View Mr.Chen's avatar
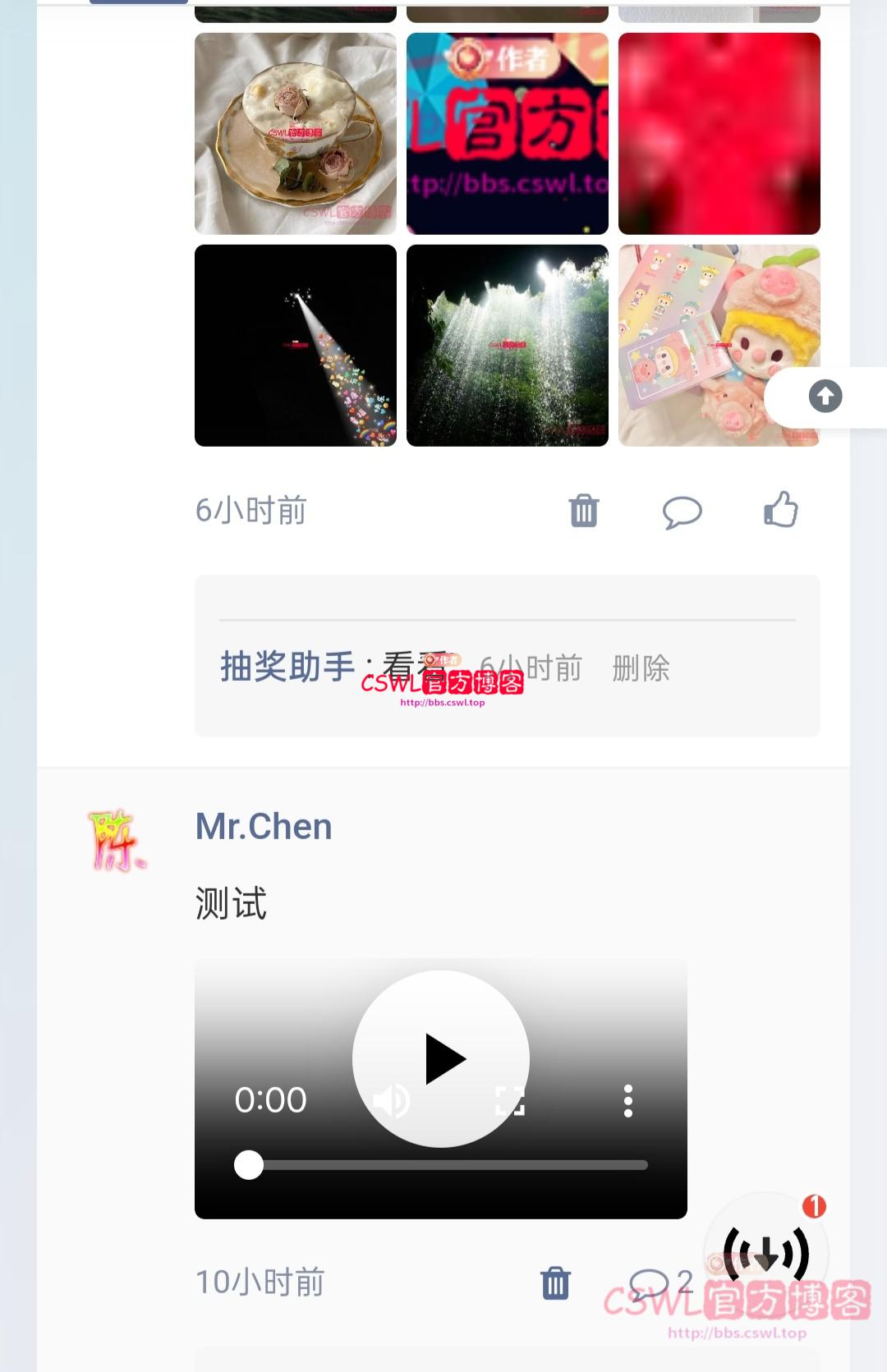This screenshot has width=887, height=1372. click(x=117, y=841)
